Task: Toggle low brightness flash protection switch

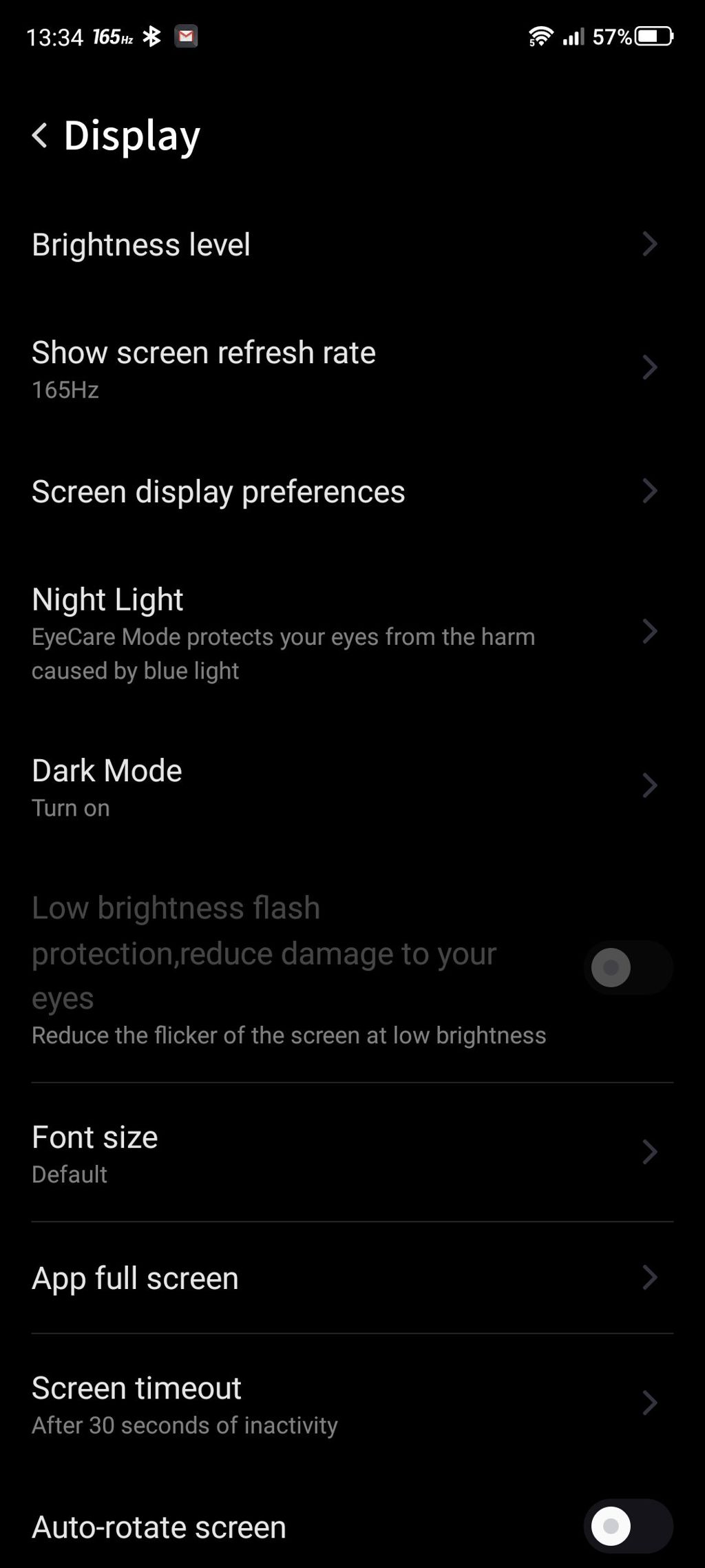Action: coord(628,967)
